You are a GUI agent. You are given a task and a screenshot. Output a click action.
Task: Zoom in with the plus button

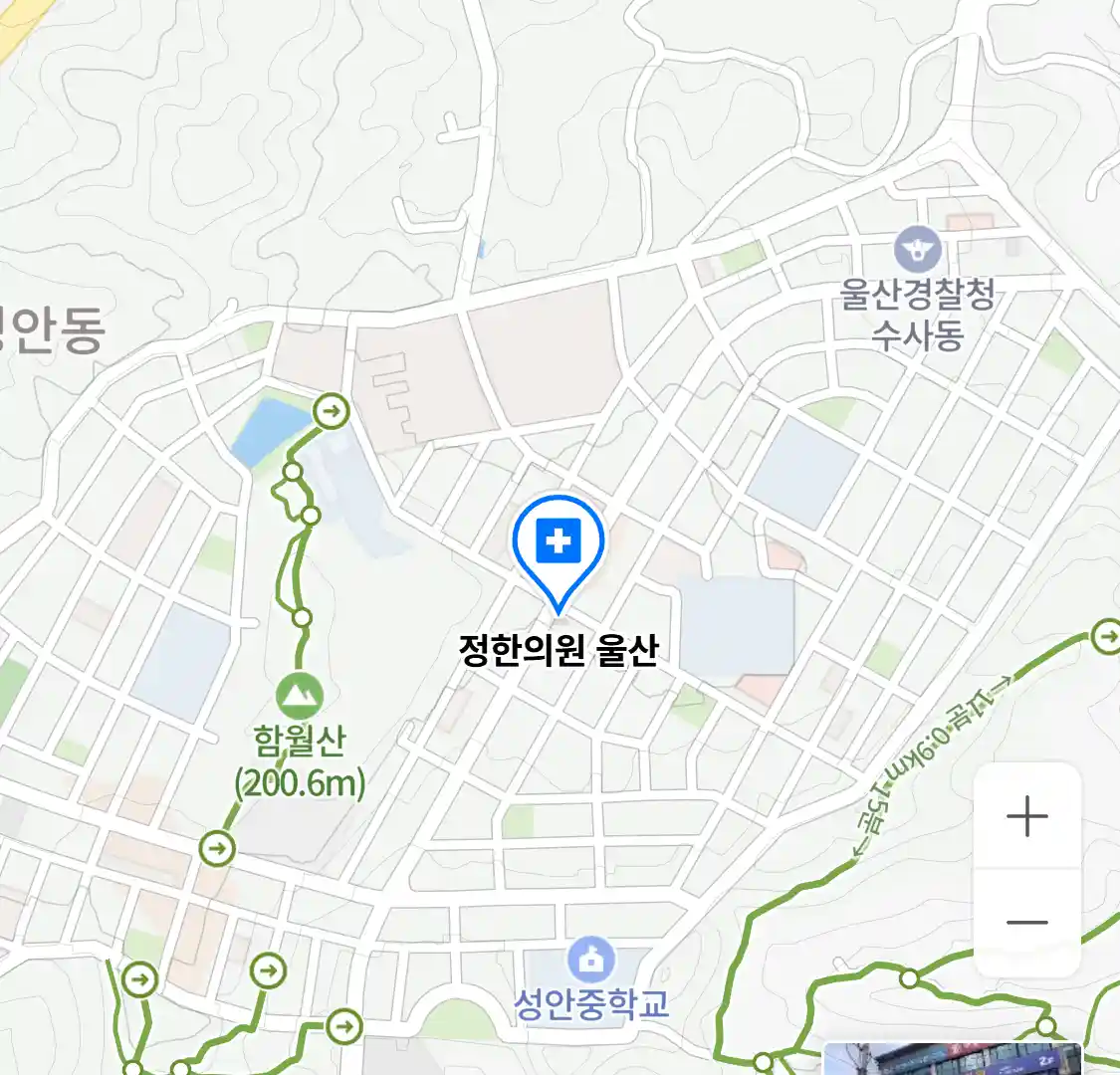point(1026,817)
